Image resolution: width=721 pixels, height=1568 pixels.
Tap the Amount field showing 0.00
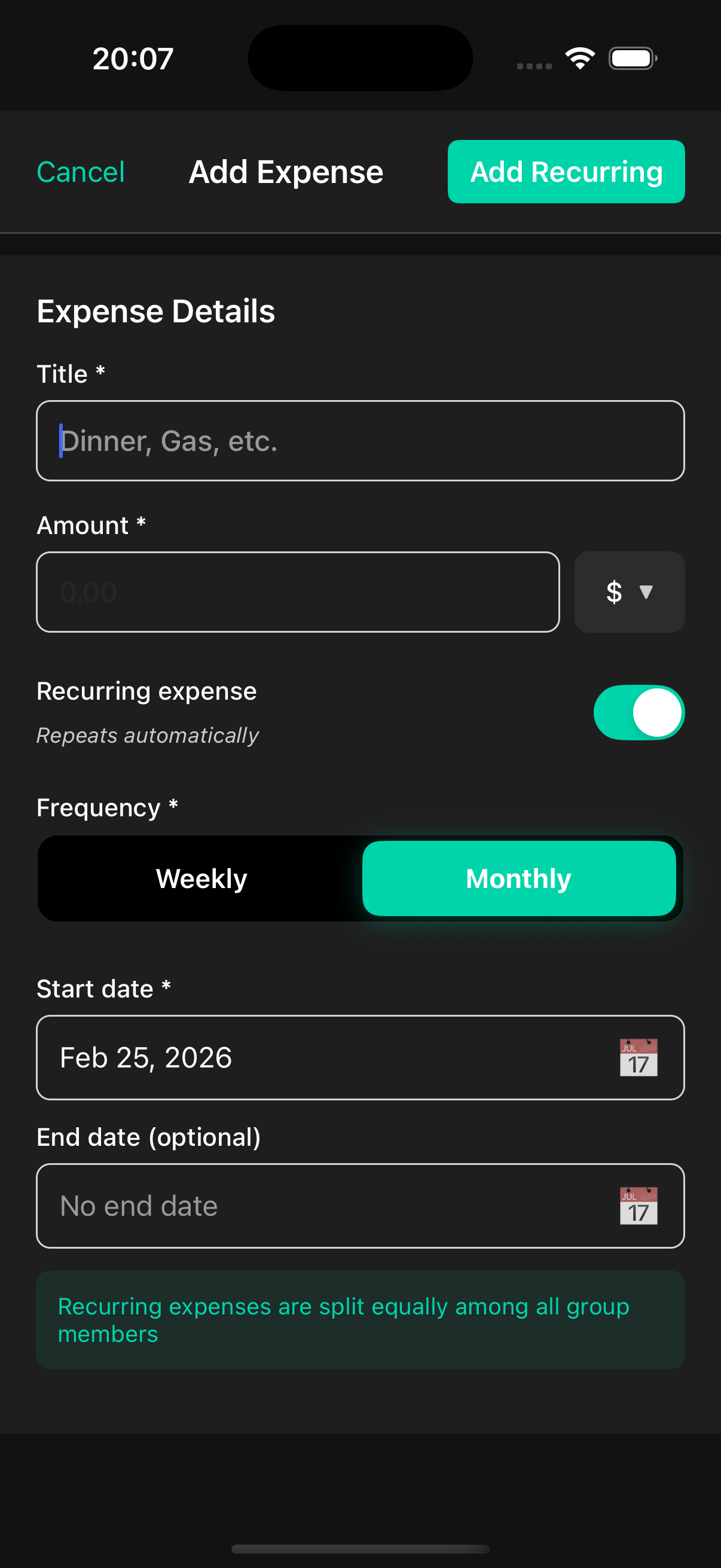pos(298,591)
